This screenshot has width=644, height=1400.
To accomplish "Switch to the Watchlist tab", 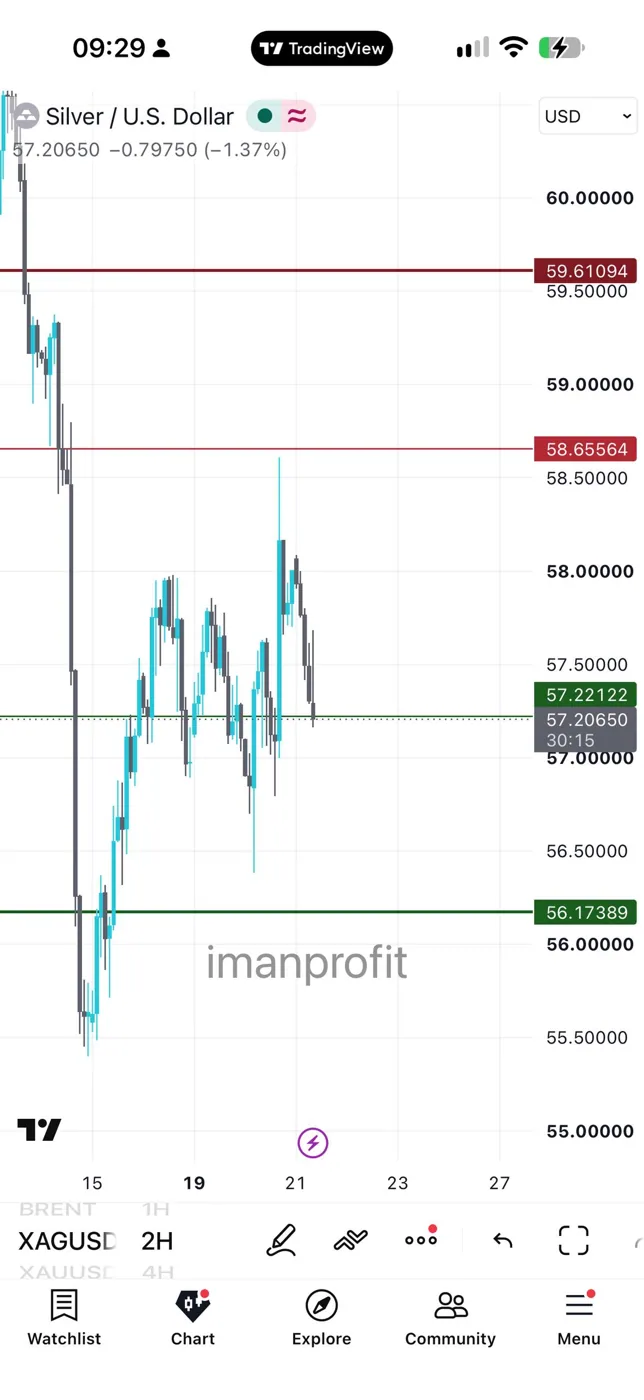I will (x=64, y=1318).
